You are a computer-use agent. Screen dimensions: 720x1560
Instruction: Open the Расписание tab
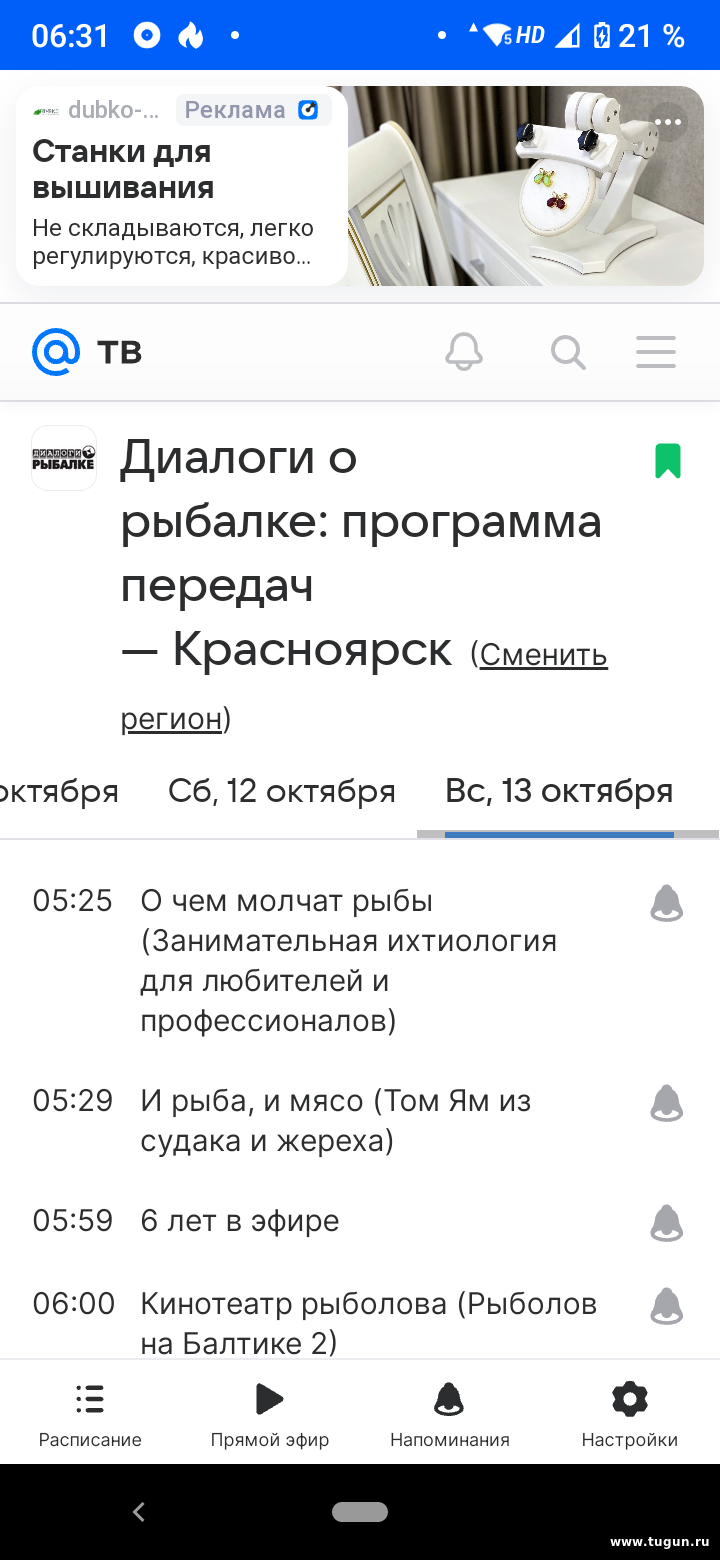click(90, 1415)
